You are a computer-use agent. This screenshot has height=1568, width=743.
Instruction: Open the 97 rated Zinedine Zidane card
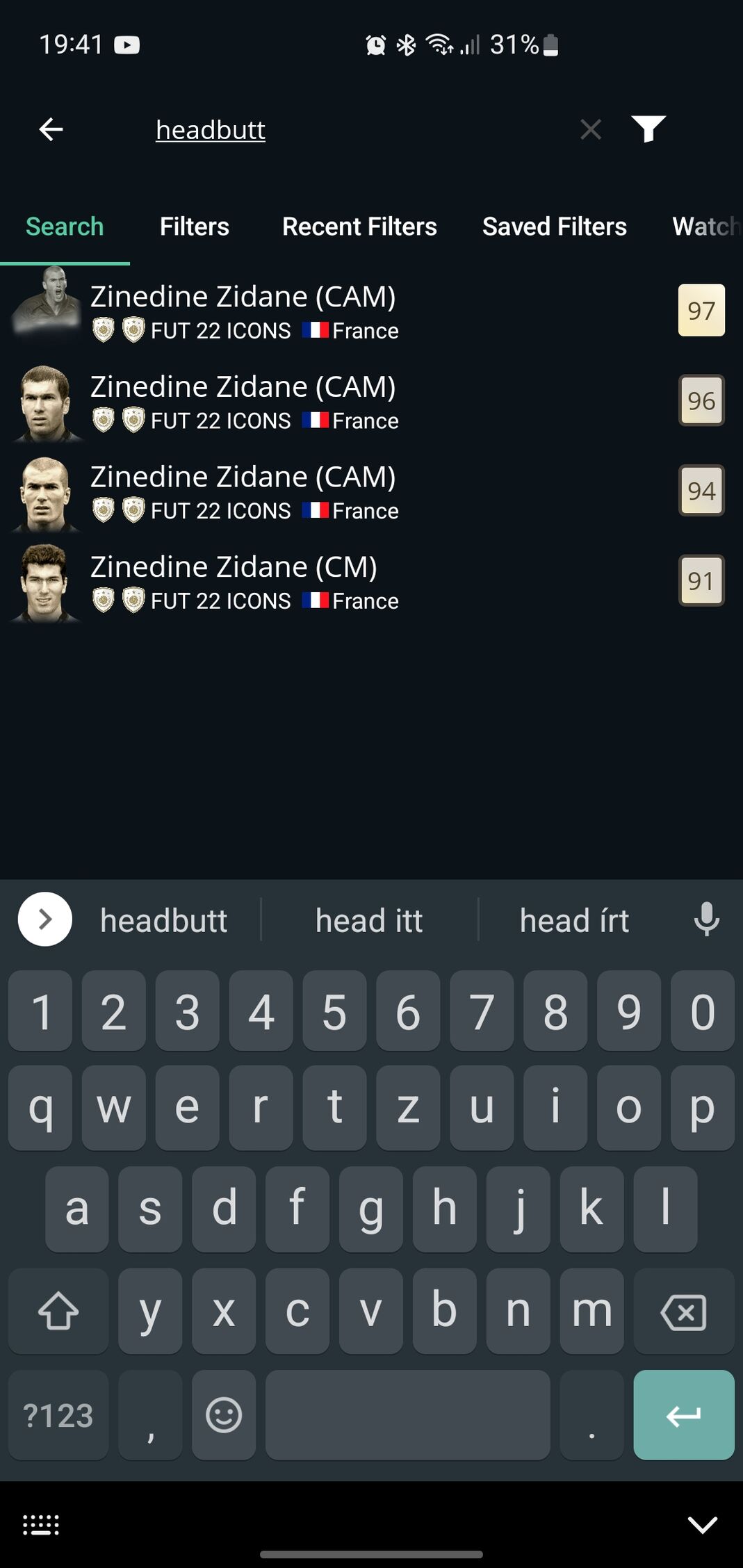243,310
